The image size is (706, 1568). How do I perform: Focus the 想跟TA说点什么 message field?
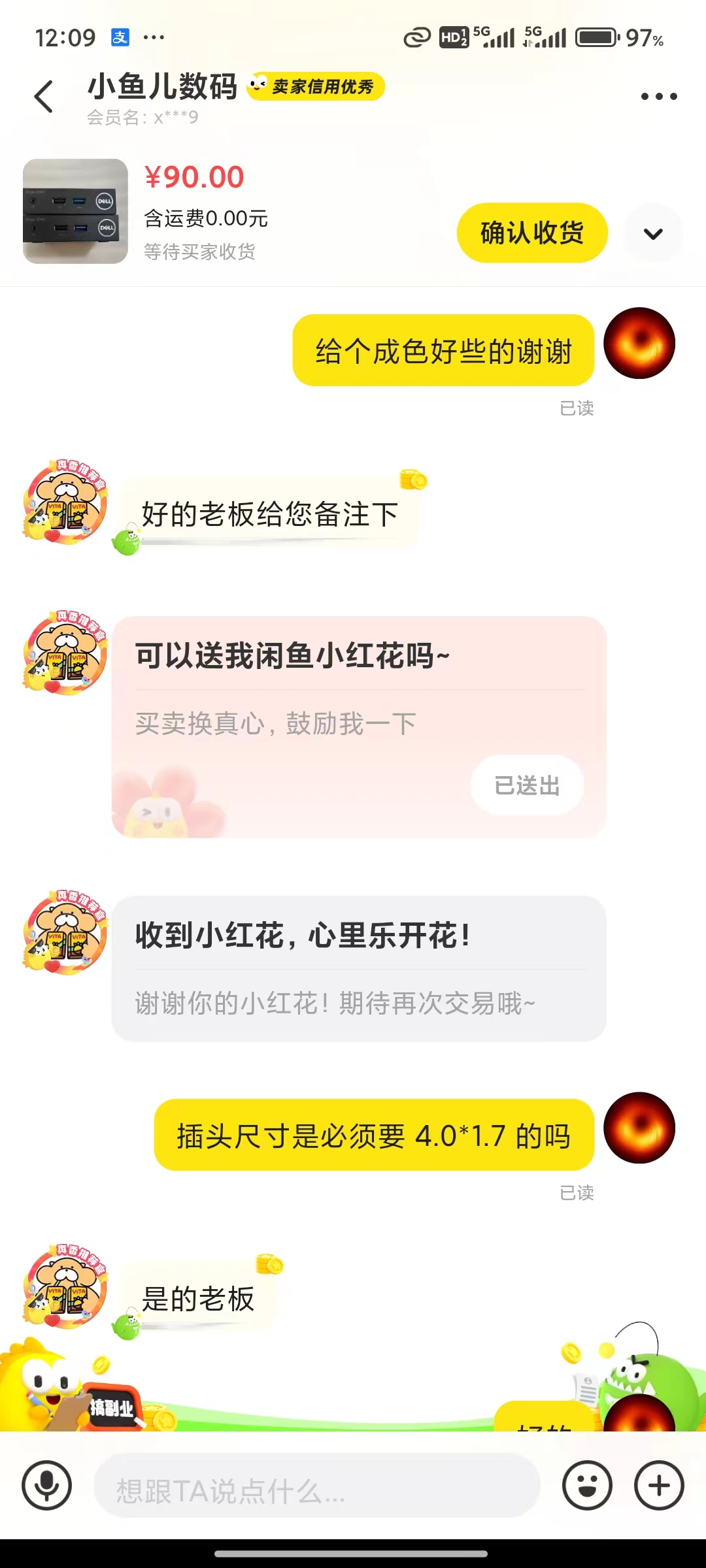tap(317, 1485)
